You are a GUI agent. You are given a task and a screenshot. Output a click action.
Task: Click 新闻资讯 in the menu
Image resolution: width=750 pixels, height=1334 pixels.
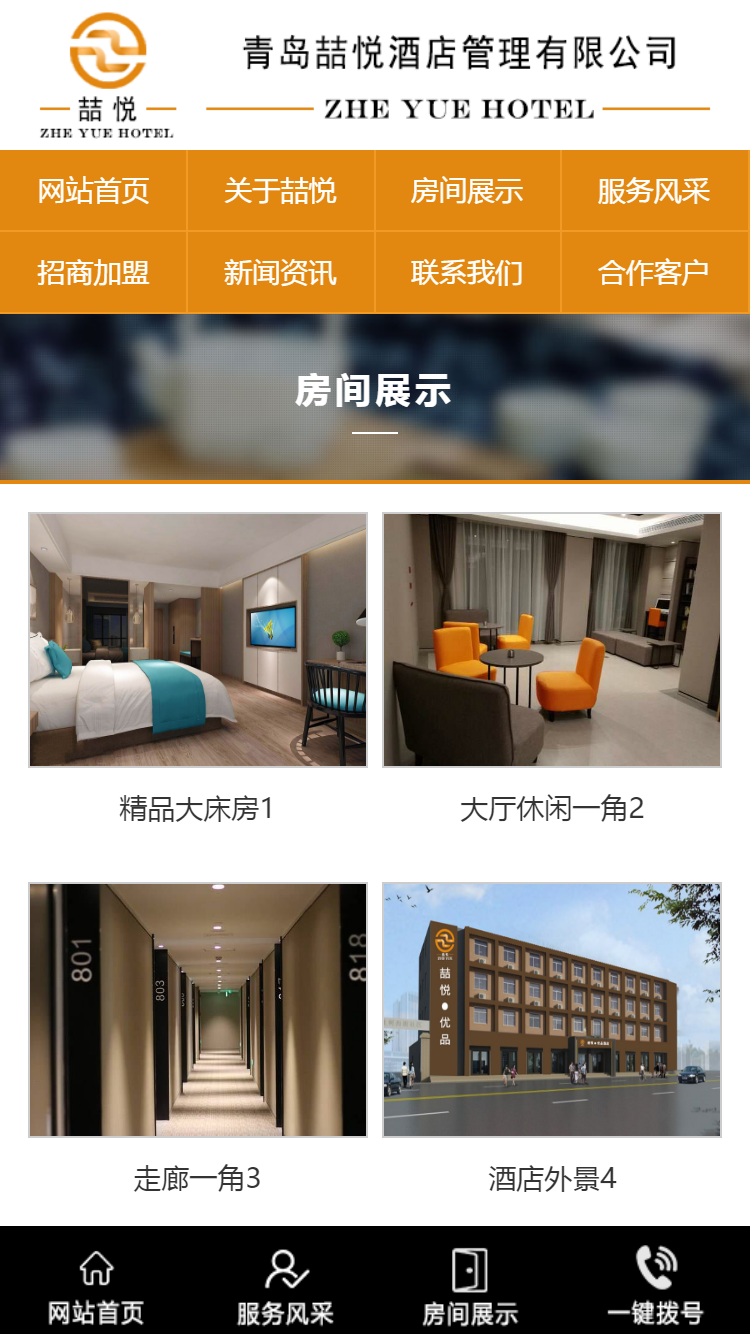(280, 271)
